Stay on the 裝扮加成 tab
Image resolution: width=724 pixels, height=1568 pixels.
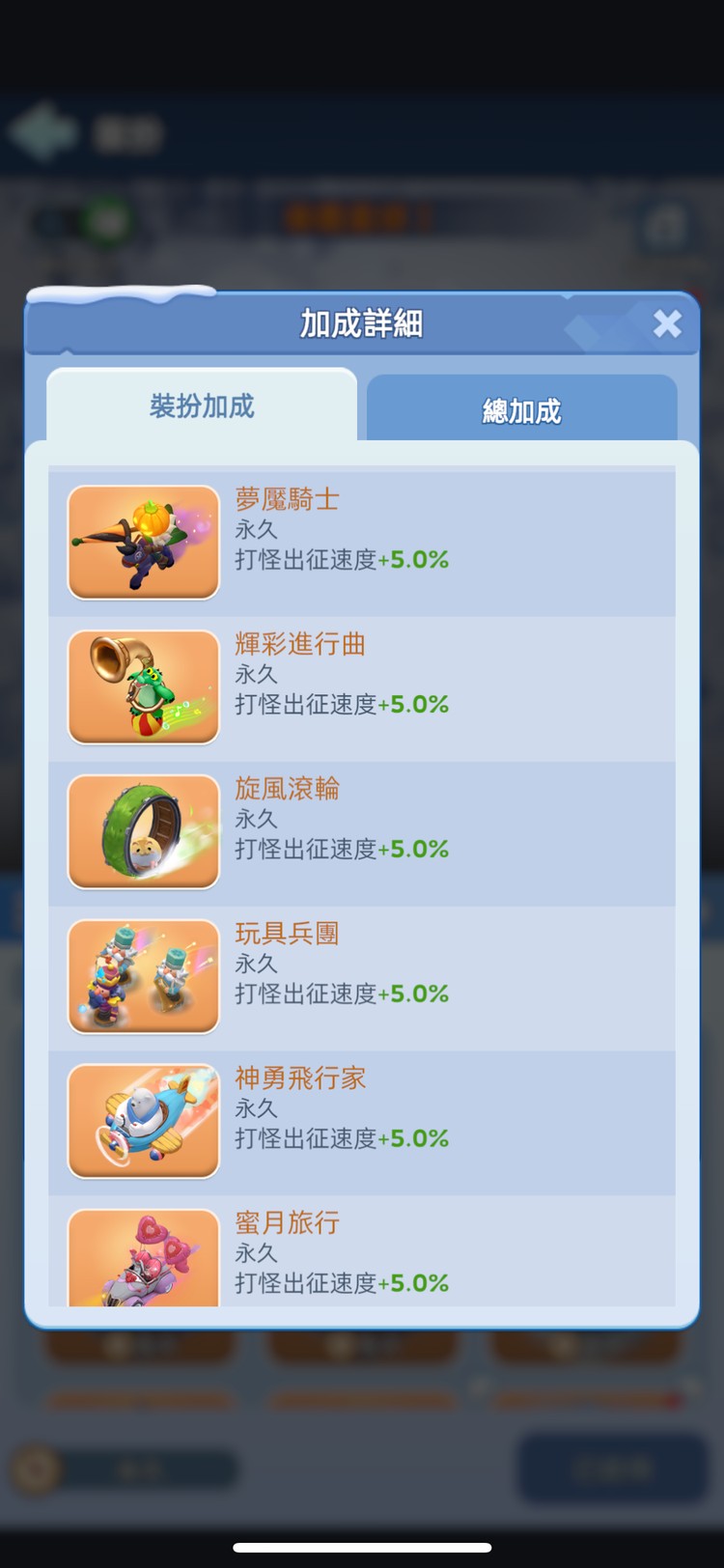click(x=201, y=406)
